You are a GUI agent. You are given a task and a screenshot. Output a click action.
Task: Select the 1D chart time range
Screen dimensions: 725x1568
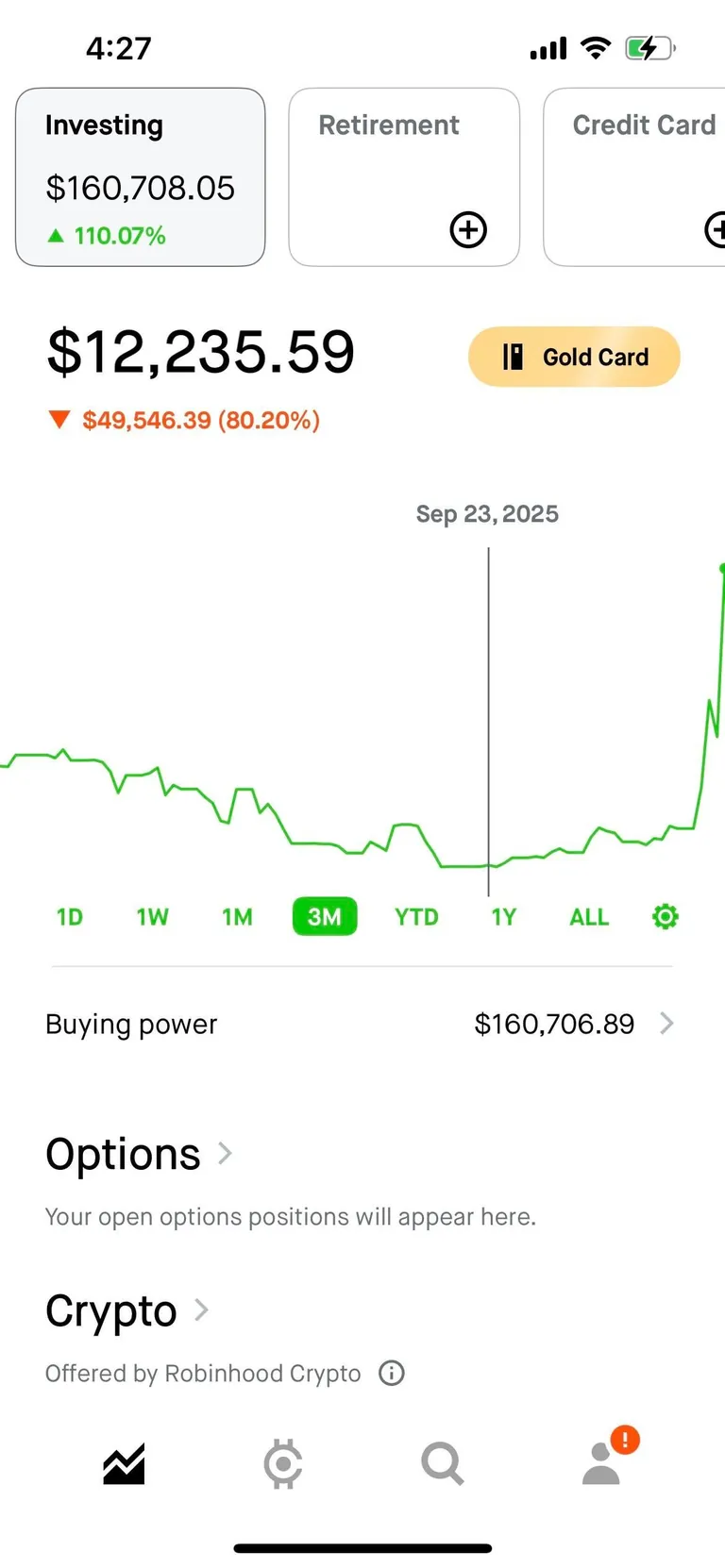[x=69, y=916]
